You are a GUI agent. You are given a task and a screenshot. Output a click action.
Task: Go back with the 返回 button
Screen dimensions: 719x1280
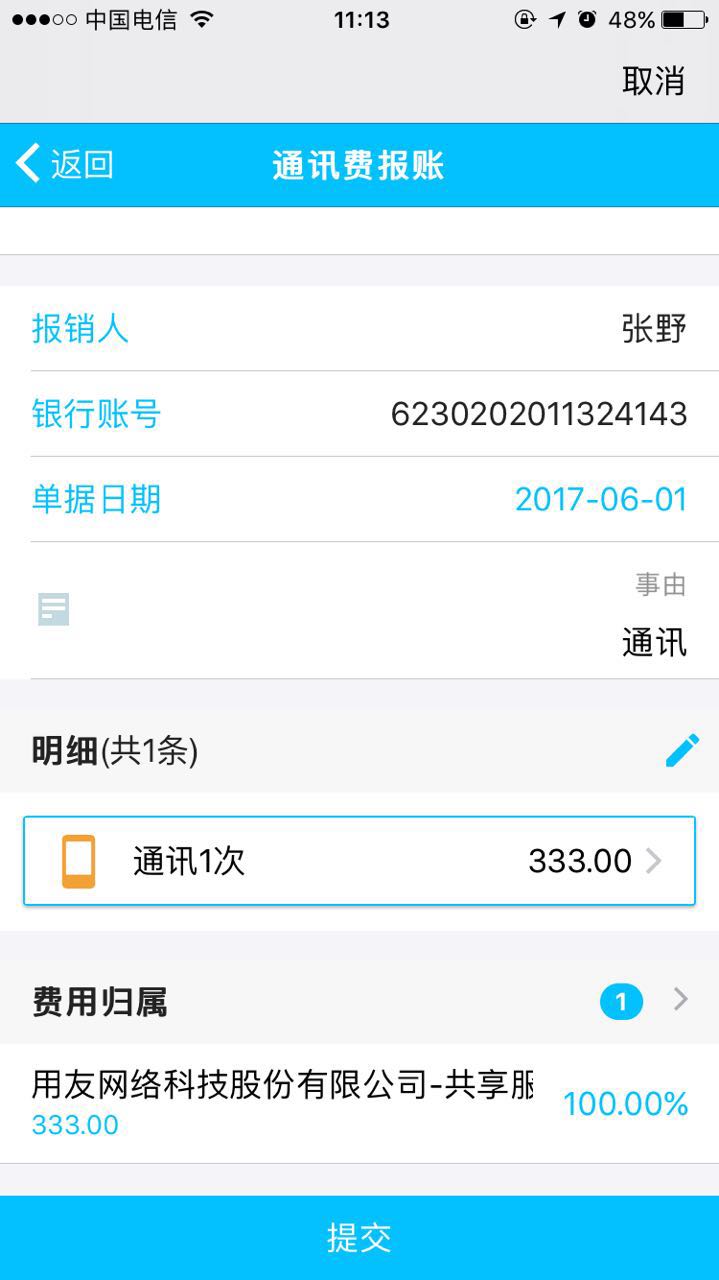tap(65, 165)
